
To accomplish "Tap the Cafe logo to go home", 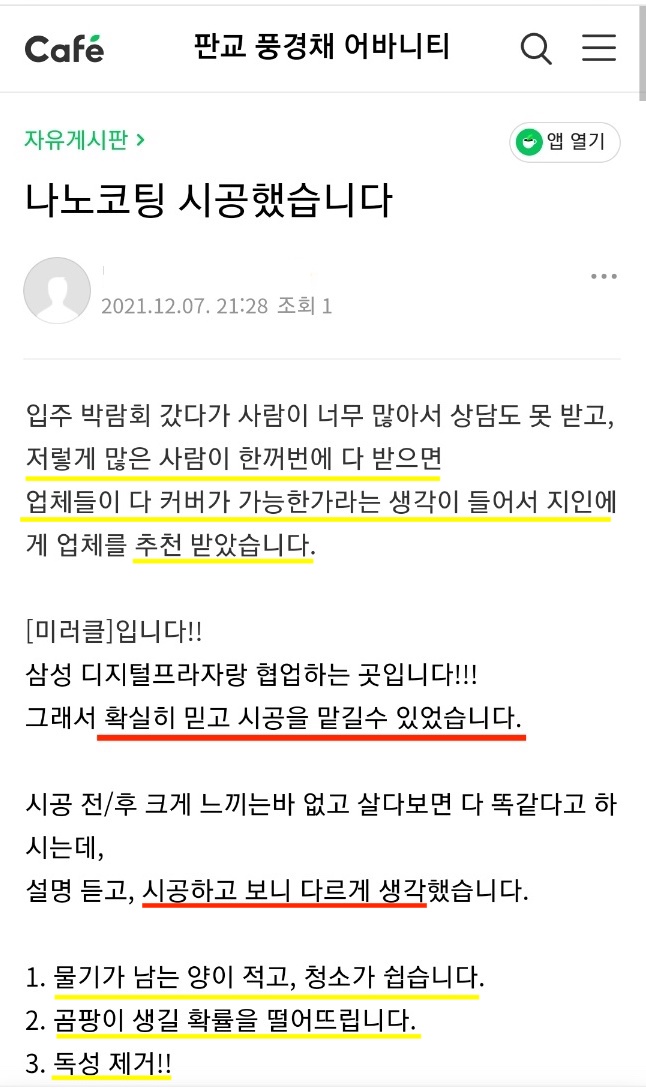I will tap(64, 48).
